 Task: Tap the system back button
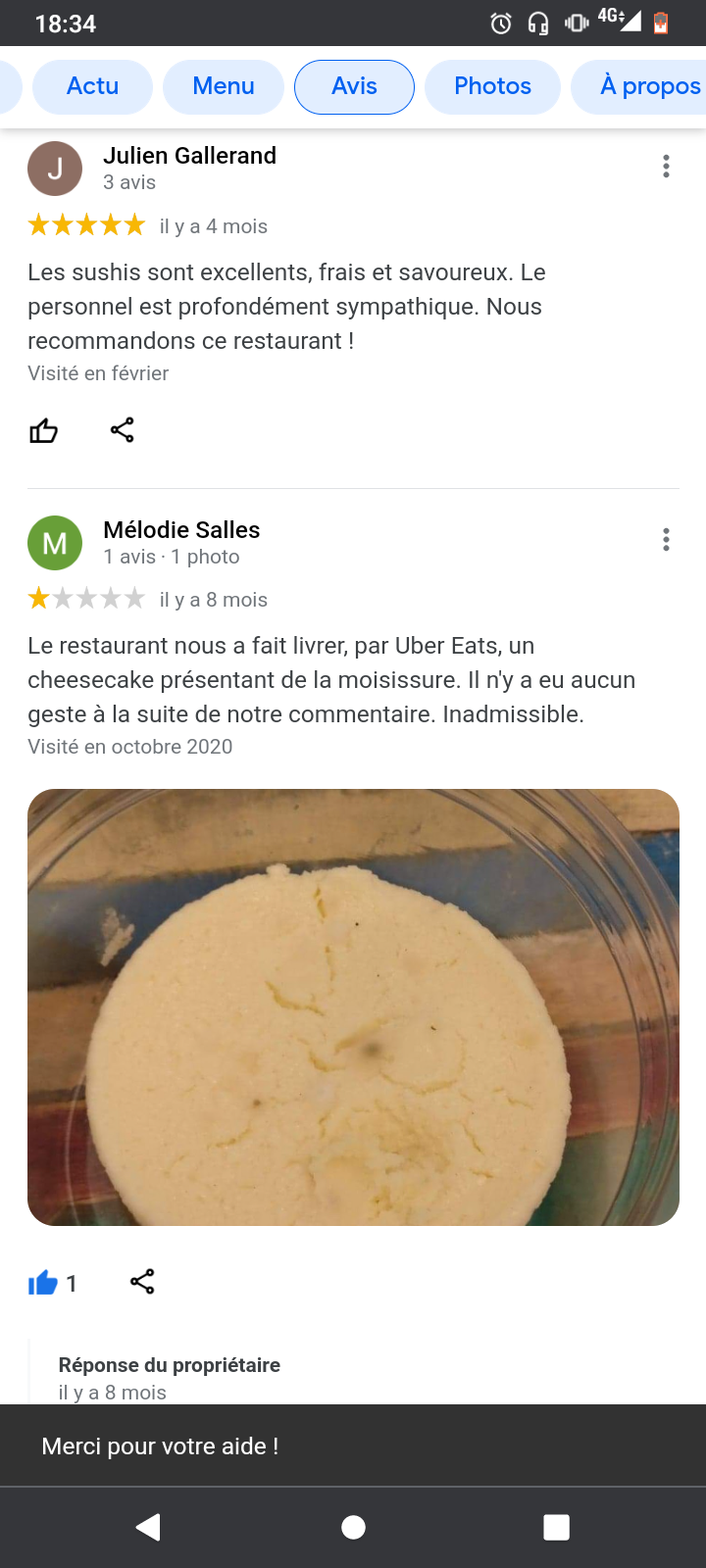(x=148, y=1527)
